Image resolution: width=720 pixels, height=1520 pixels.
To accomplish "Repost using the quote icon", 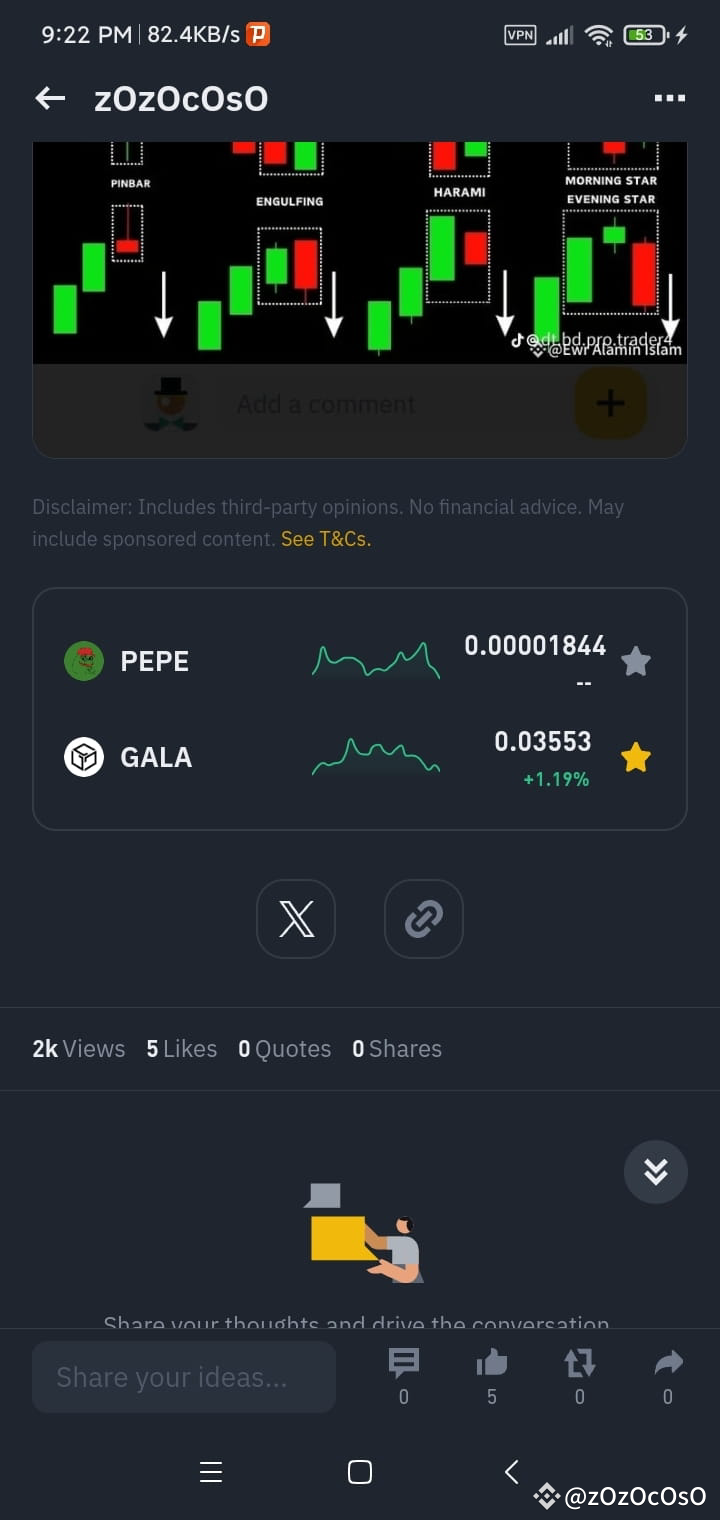I will click(579, 1362).
